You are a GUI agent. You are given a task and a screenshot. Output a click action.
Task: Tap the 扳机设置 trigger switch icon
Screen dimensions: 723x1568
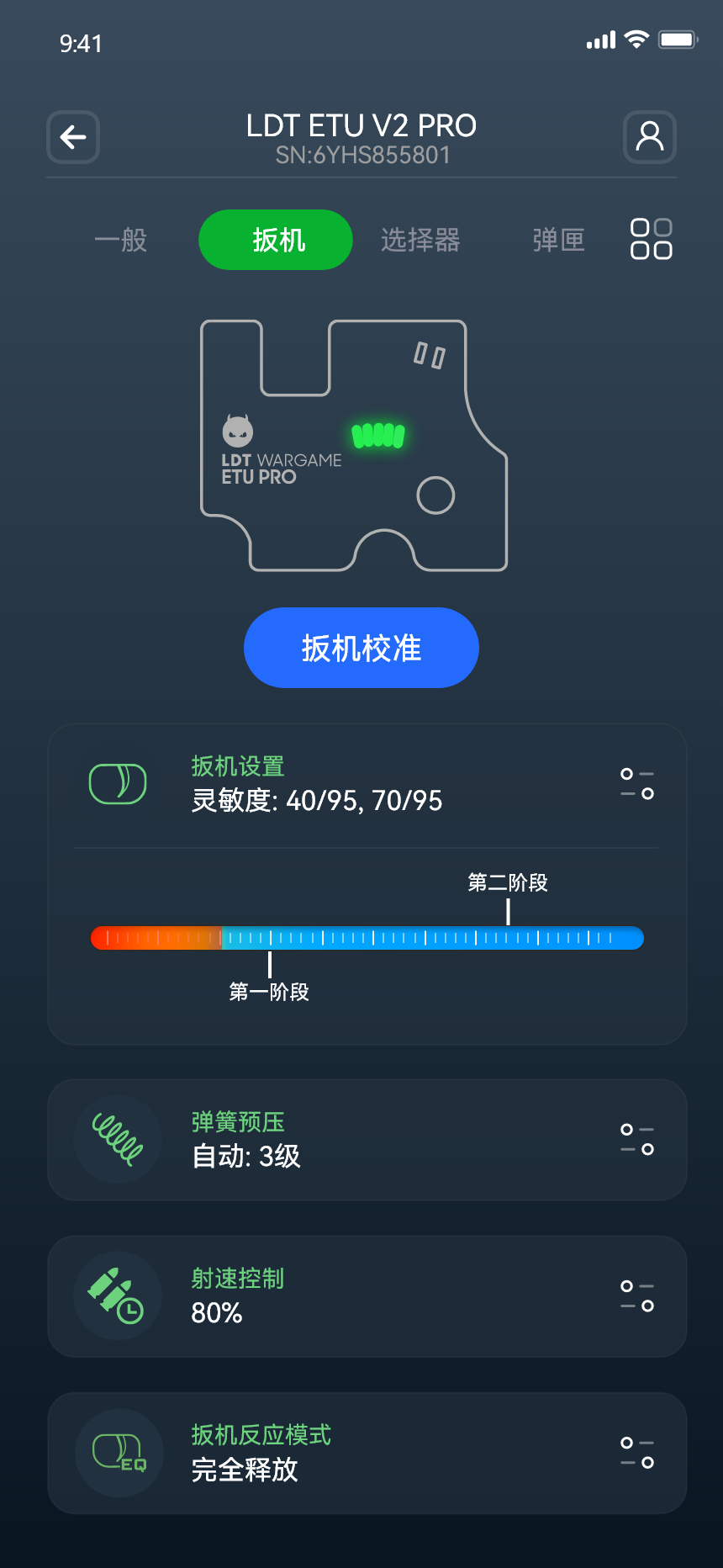pos(118,783)
